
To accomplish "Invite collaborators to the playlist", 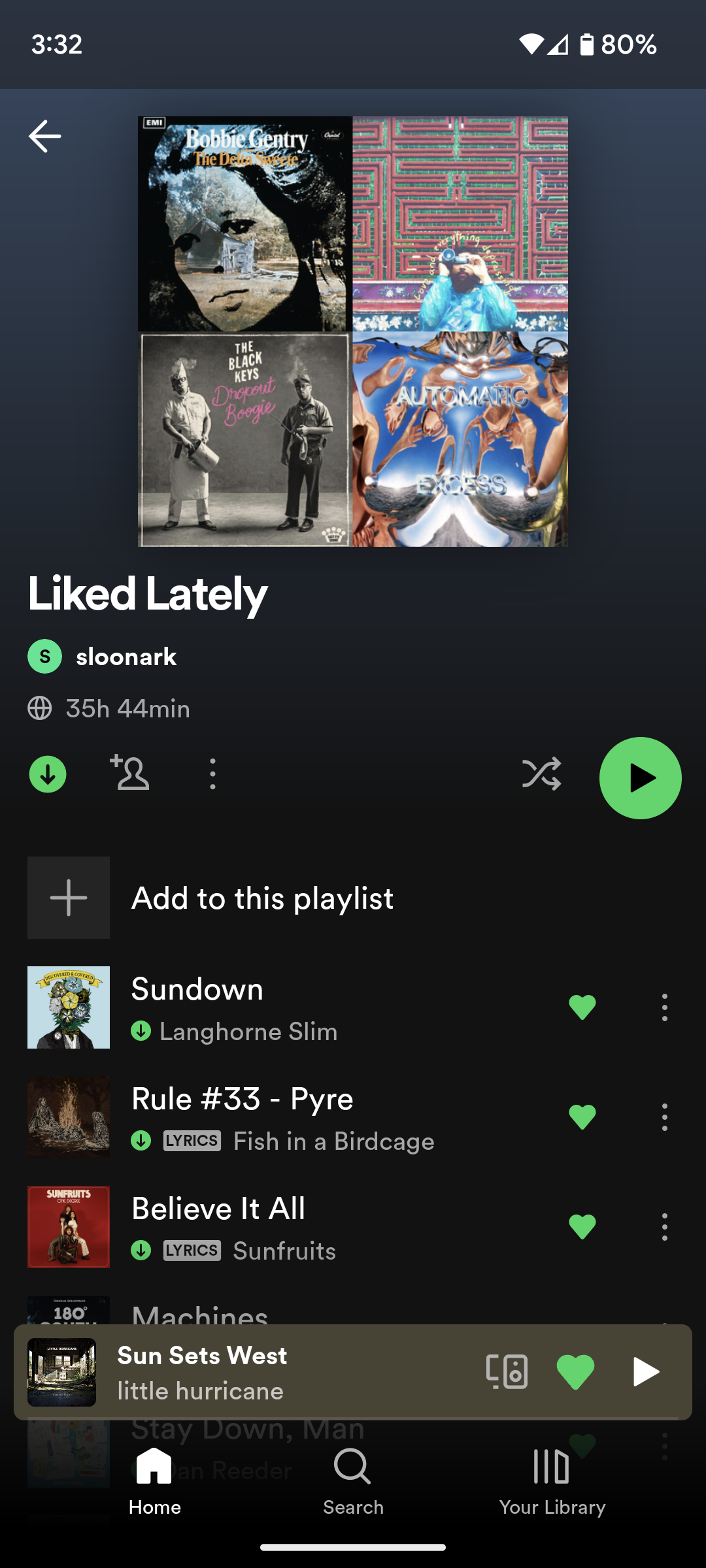I will tap(130, 774).
